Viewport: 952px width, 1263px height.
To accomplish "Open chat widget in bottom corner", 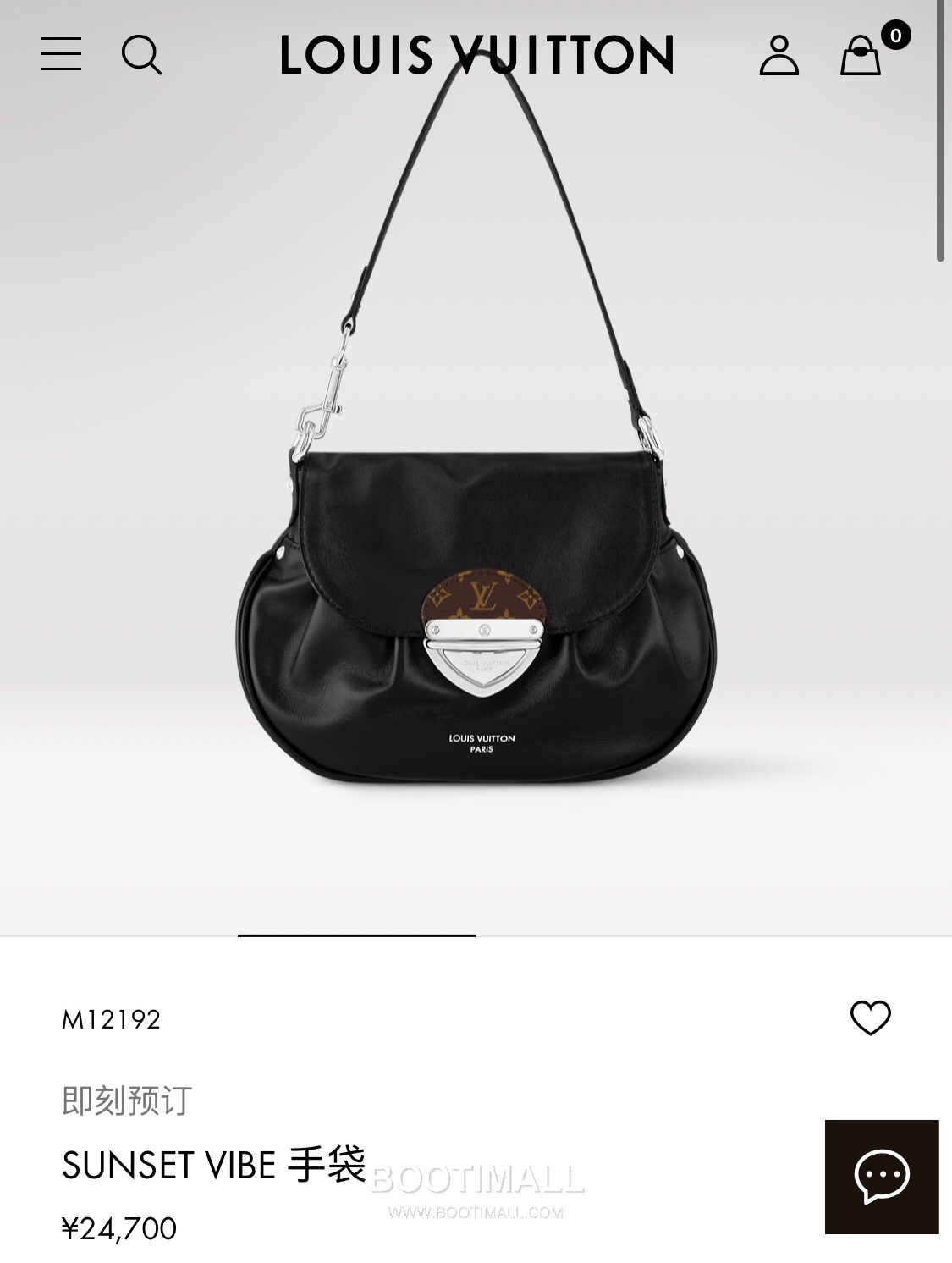I will pos(881,1177).
